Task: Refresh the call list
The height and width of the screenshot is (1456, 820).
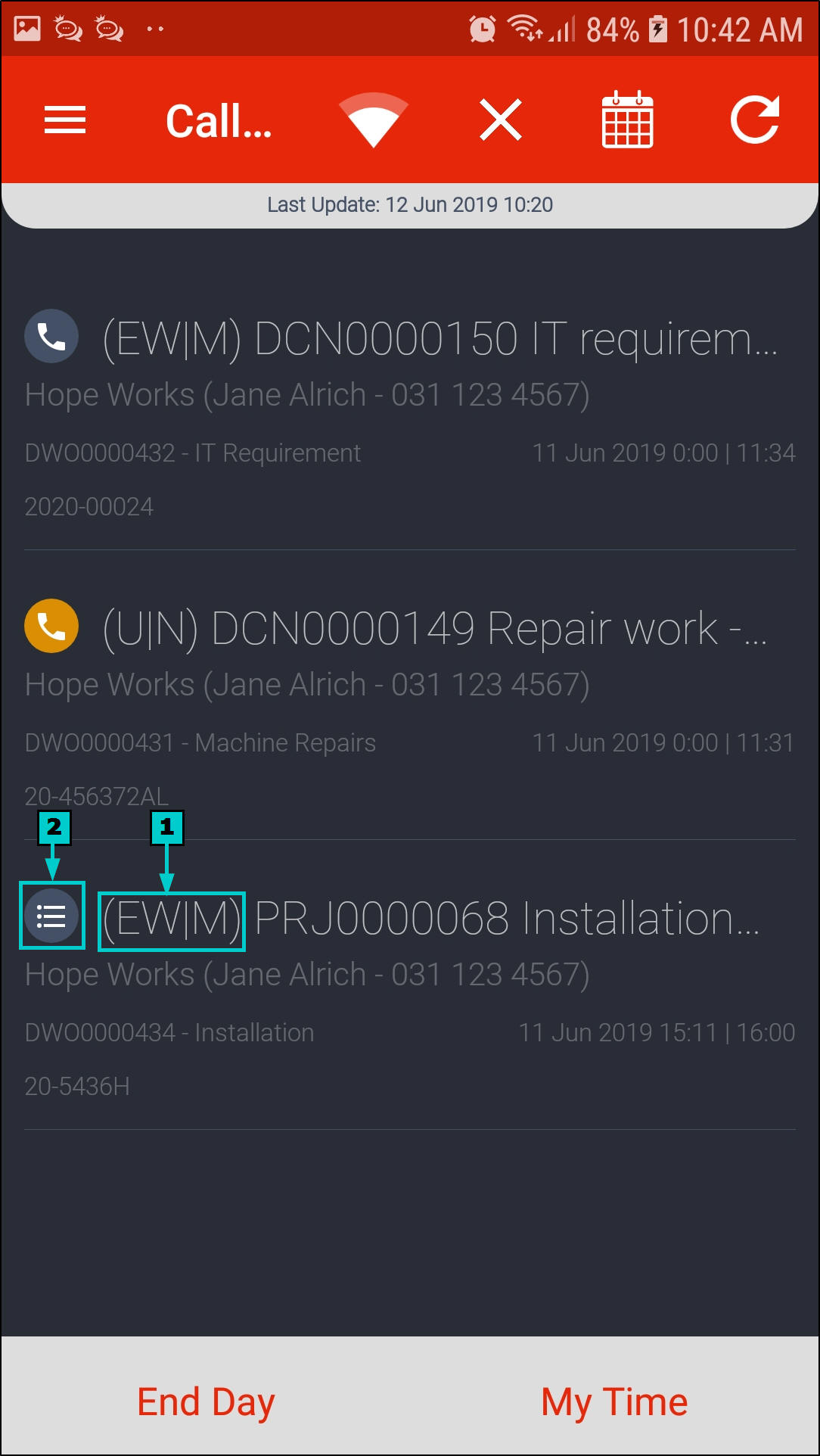Action: click(755, 120)
